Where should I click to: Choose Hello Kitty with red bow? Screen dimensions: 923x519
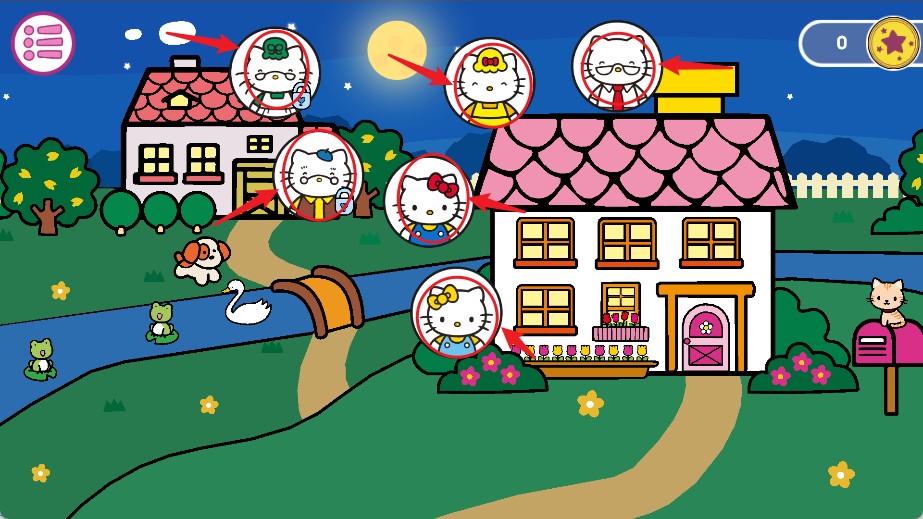click(429, 199)
